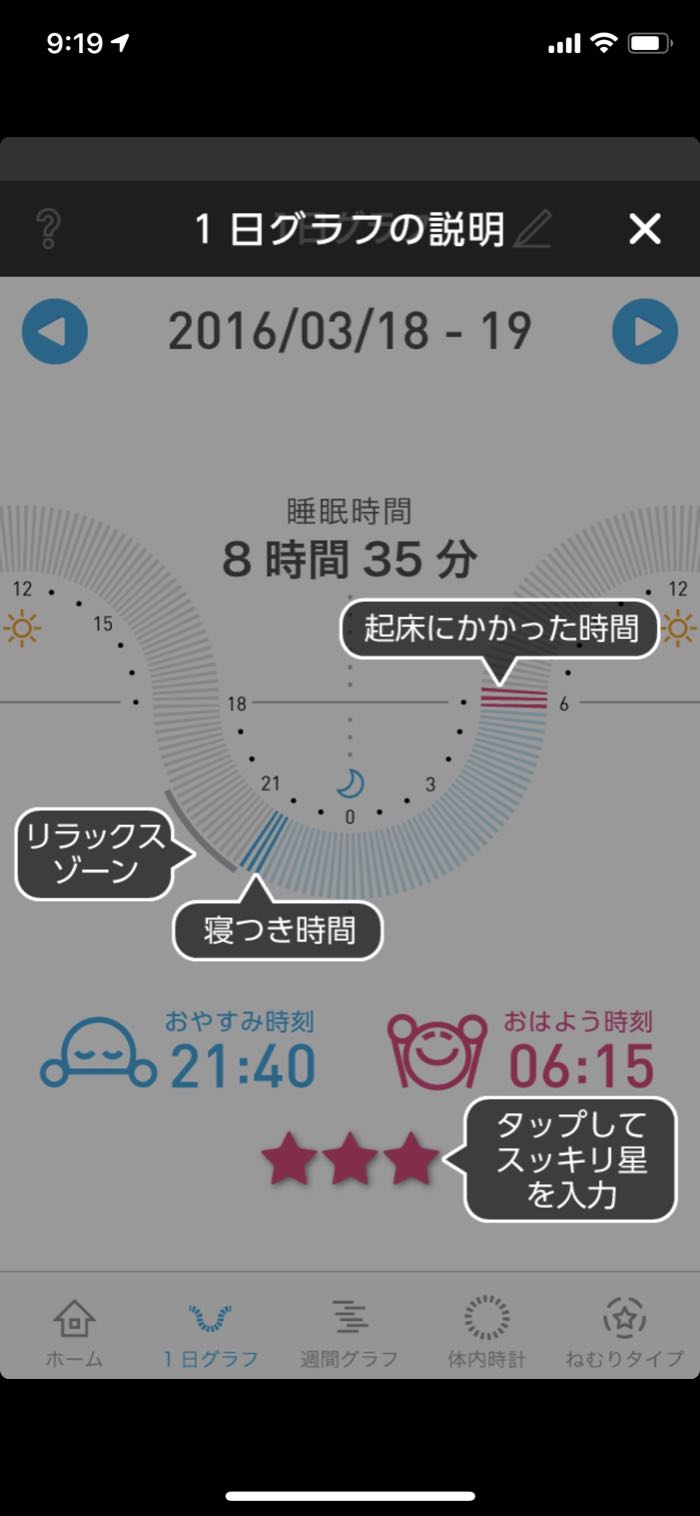Close the 1日グラフの説明 overlay

(645, 229)
